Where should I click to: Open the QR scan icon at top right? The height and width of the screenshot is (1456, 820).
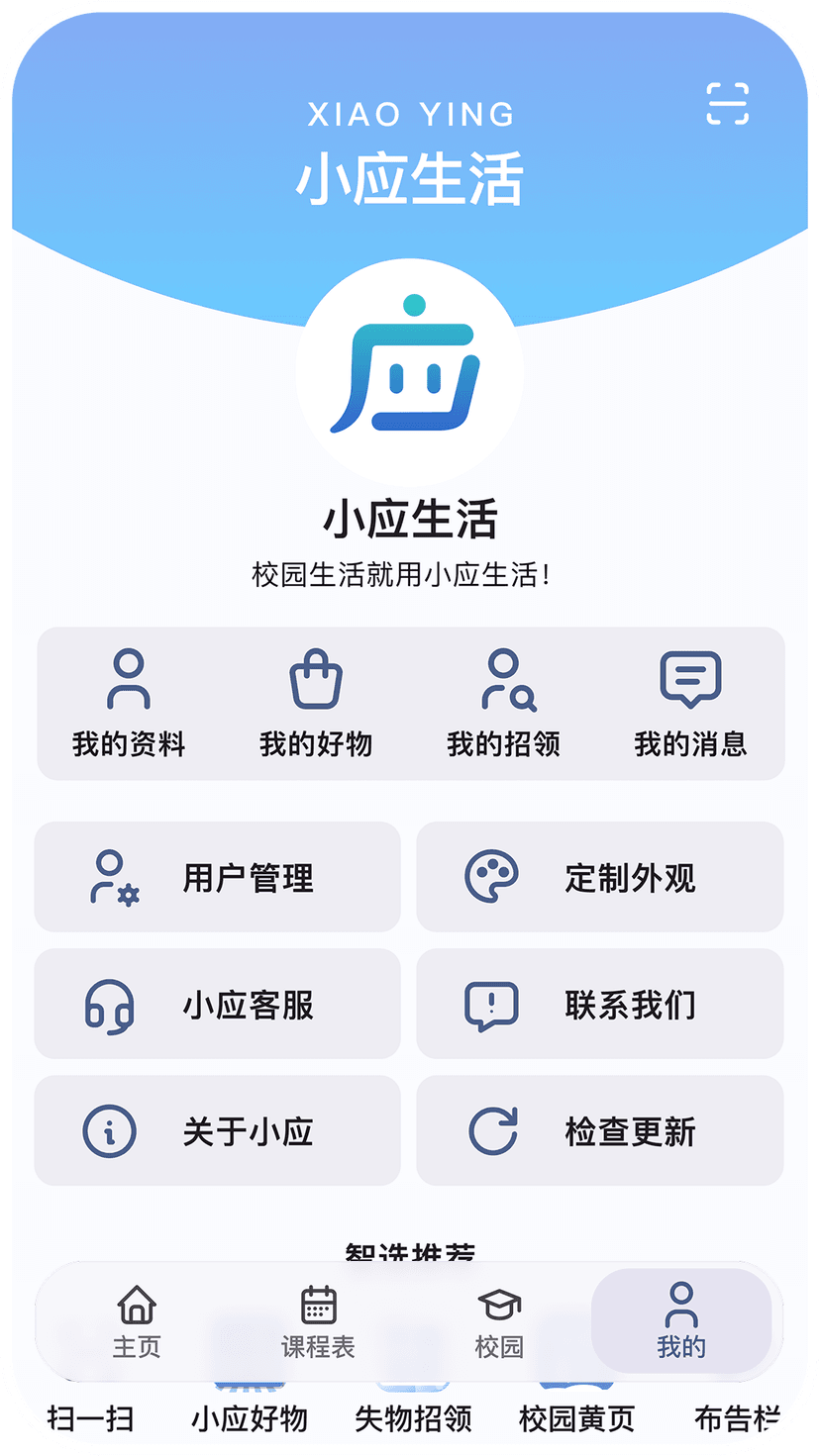[728, 106]
